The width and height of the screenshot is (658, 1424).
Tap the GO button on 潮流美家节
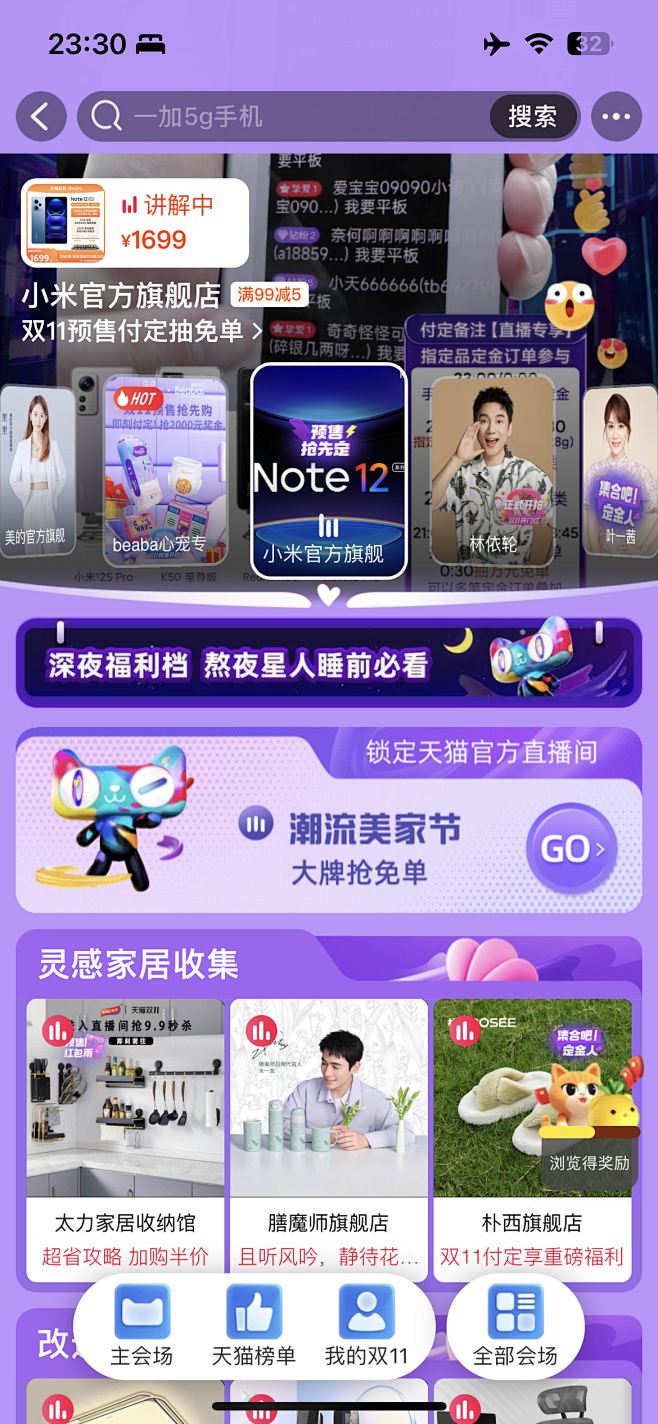571,850
